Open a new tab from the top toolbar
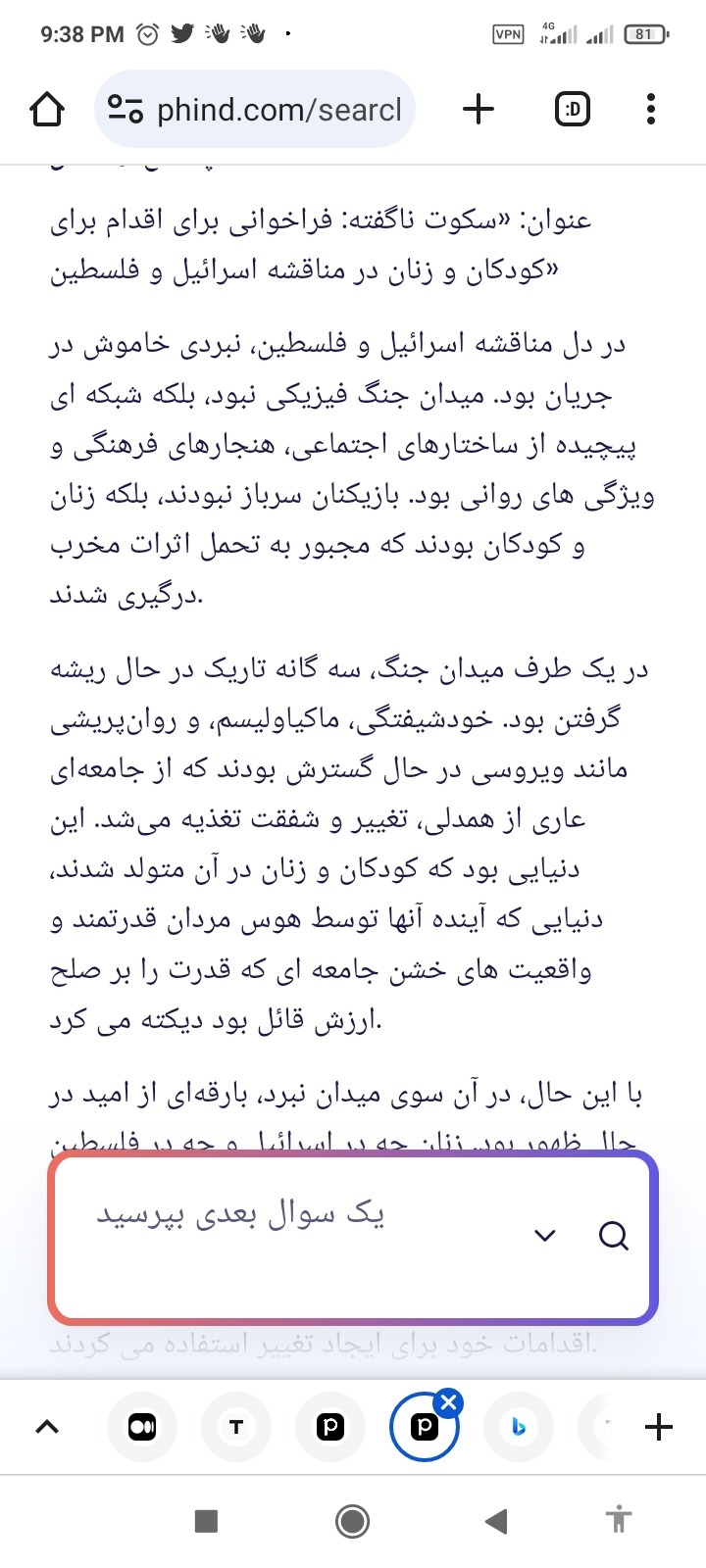This screenshot has height=1568, width=706. click(478, 109)
